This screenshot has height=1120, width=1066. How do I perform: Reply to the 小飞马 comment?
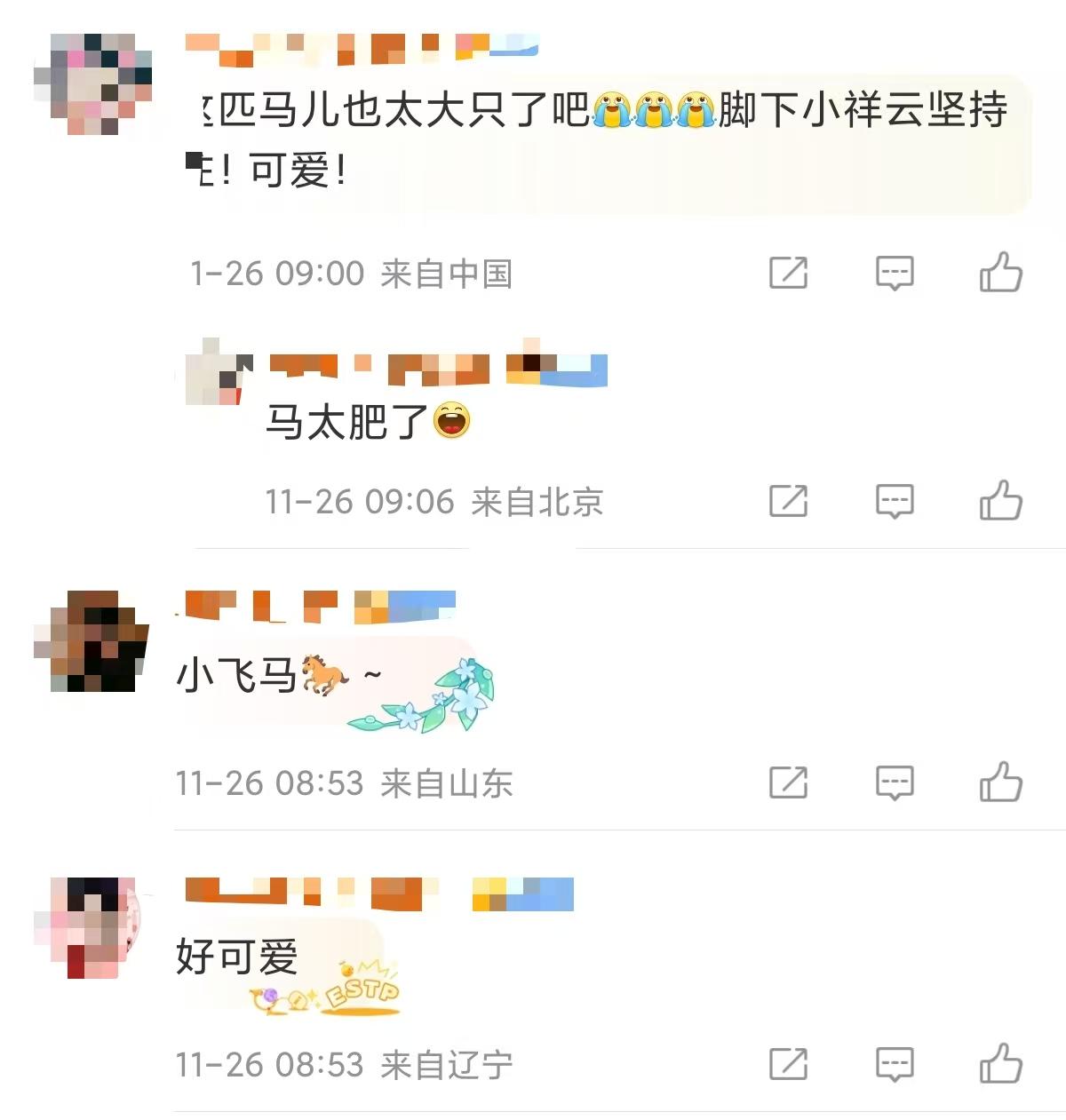tap(895, 782)
